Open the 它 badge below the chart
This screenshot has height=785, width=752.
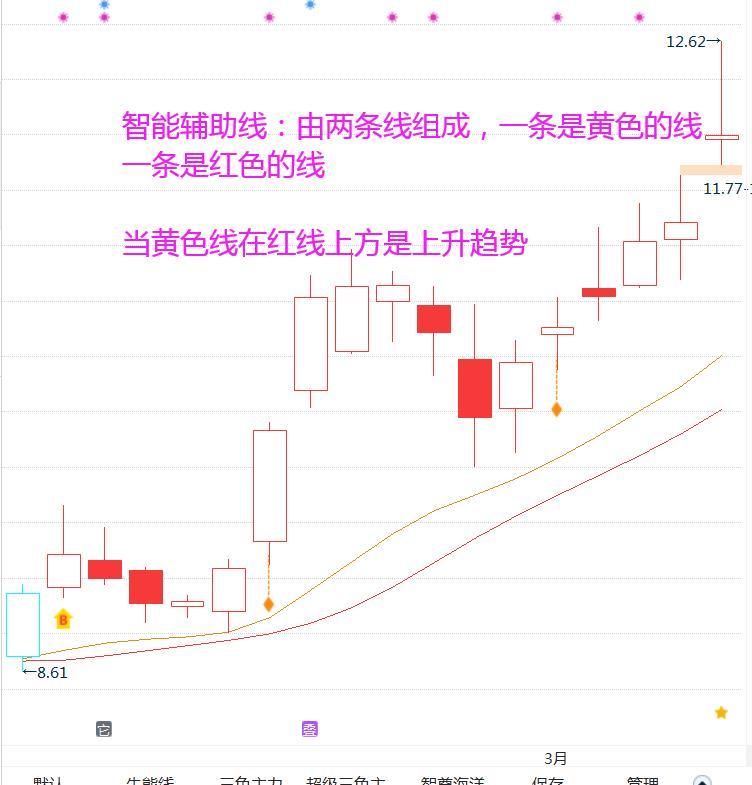click(106, 729)
